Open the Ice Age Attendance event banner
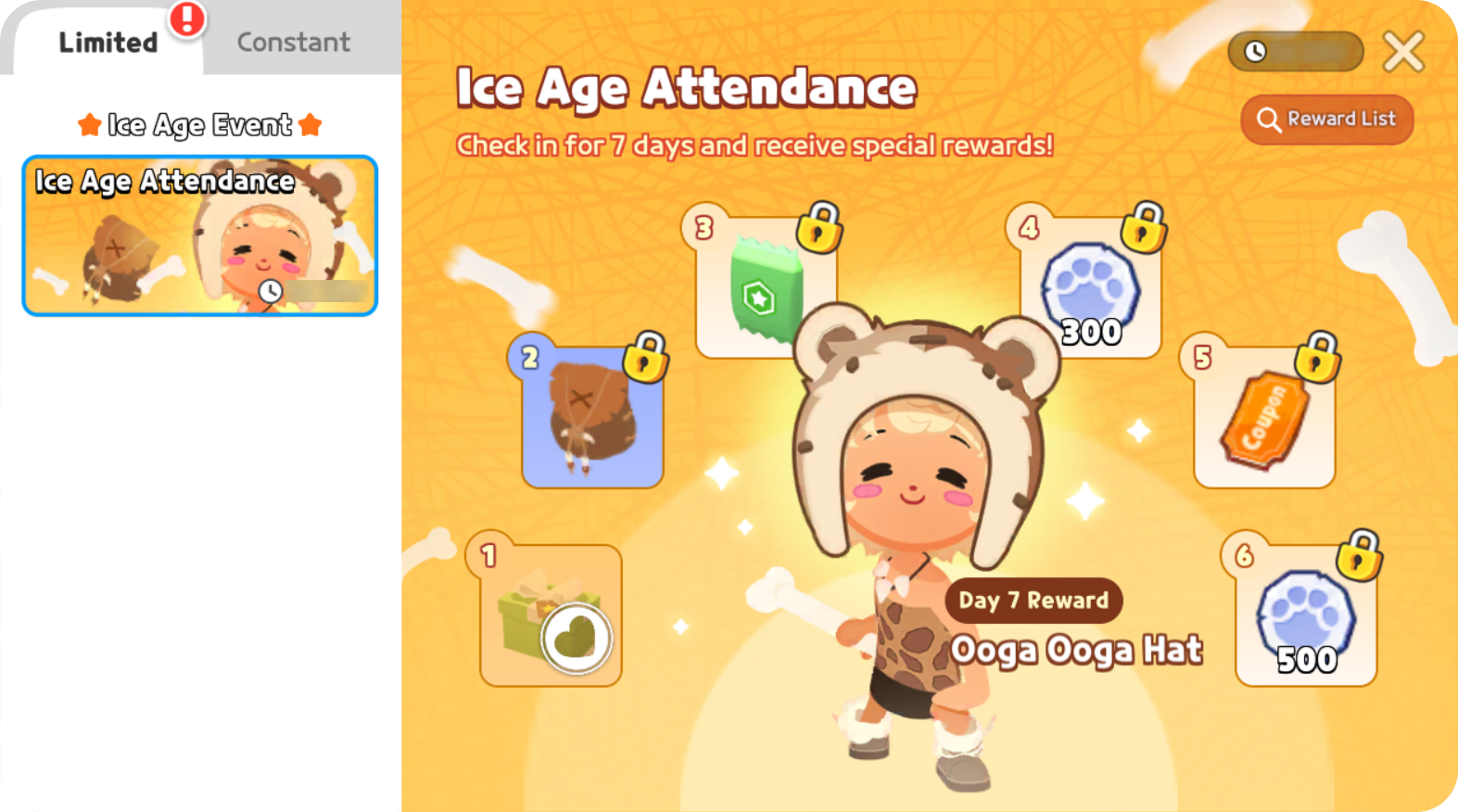 click(x=199, y=235)
